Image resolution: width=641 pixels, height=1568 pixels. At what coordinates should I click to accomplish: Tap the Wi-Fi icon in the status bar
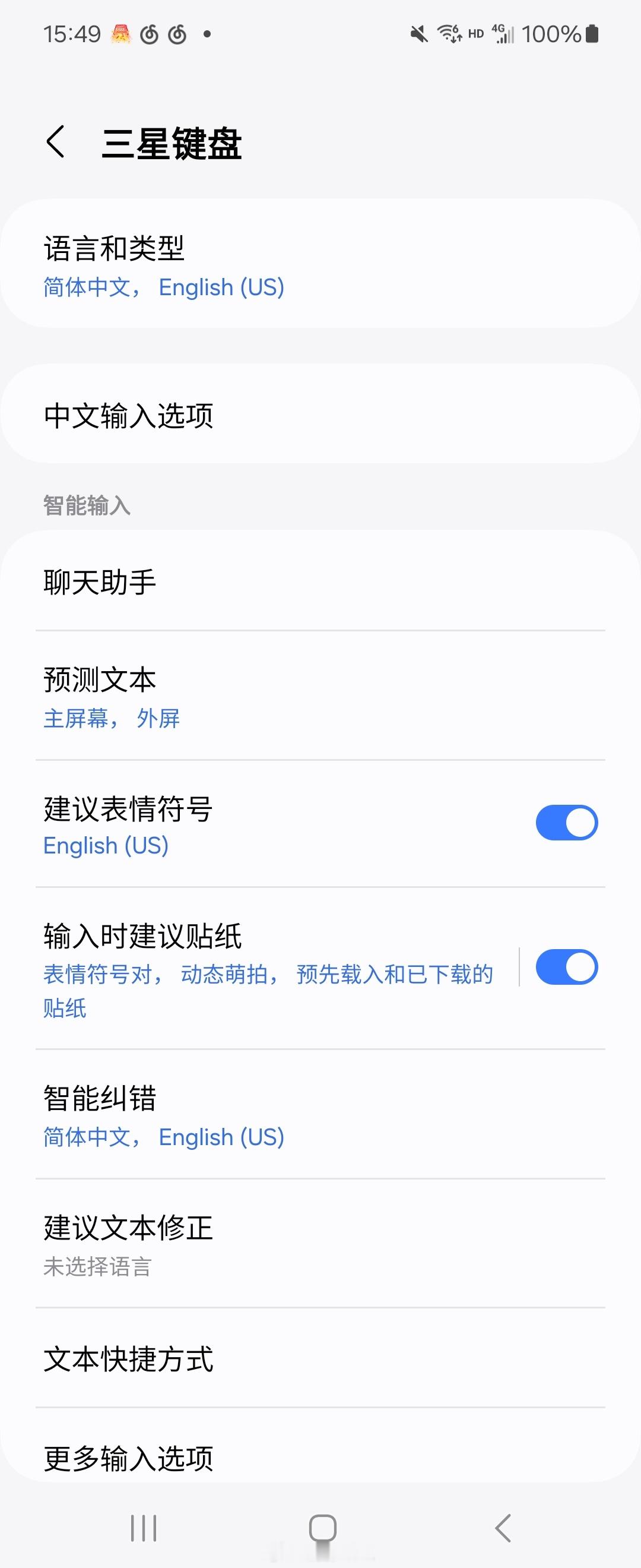[x=449, y=34]
